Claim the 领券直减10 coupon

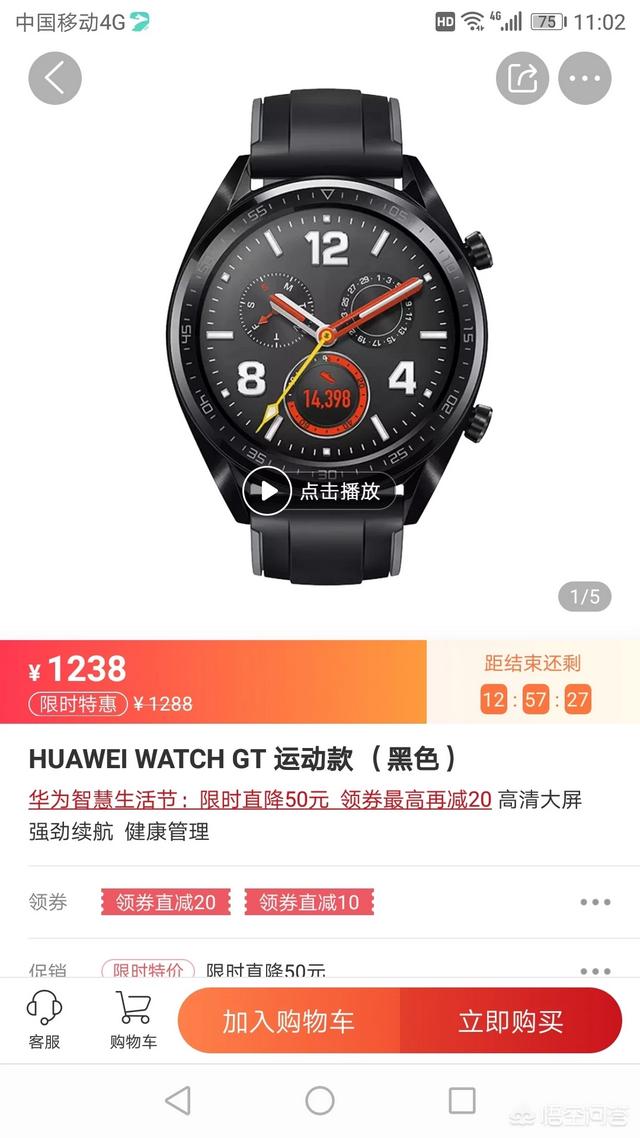[x=308, y=902]
